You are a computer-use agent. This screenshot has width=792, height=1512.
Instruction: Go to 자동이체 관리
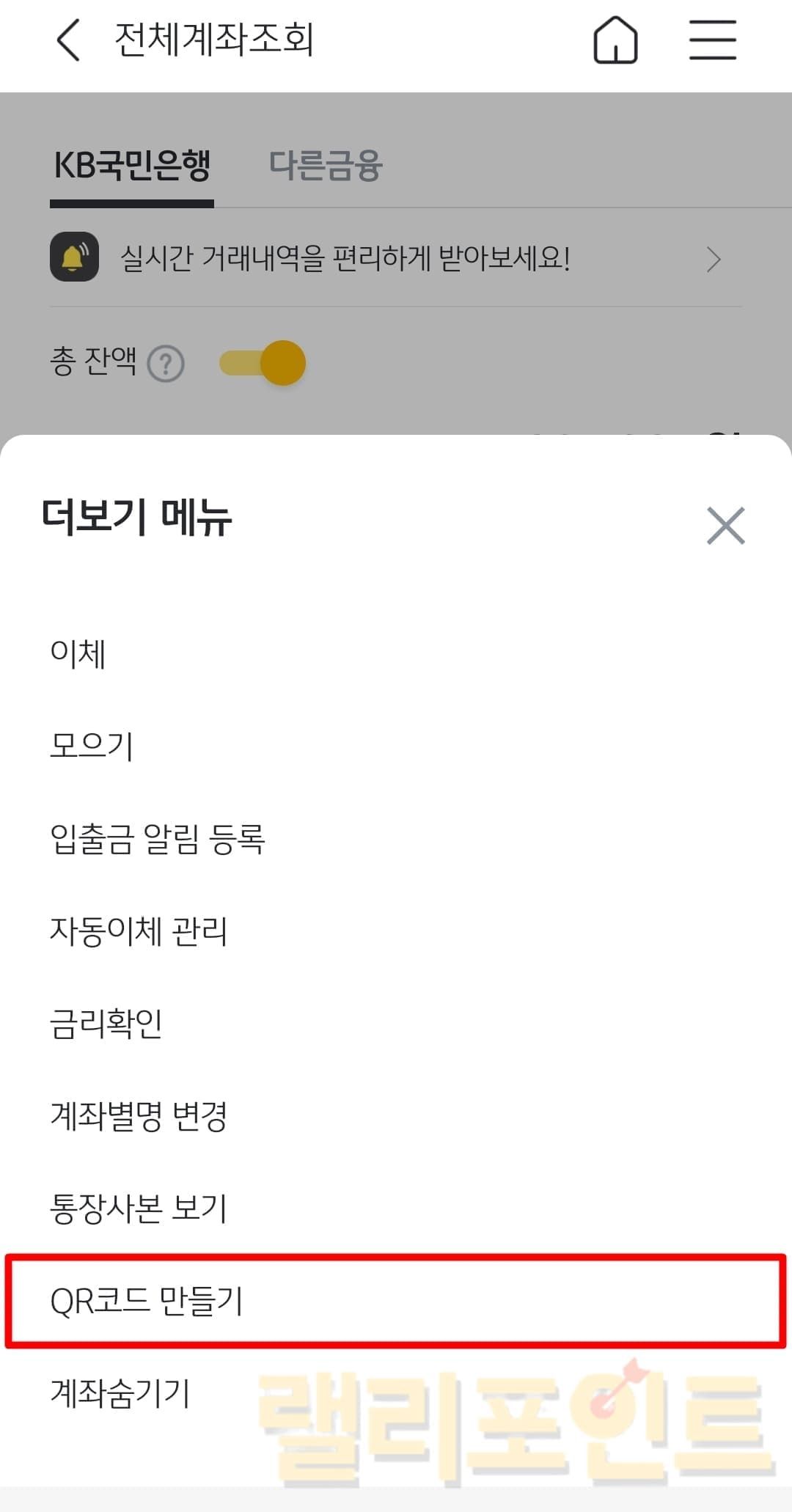(x=139, y=931)
